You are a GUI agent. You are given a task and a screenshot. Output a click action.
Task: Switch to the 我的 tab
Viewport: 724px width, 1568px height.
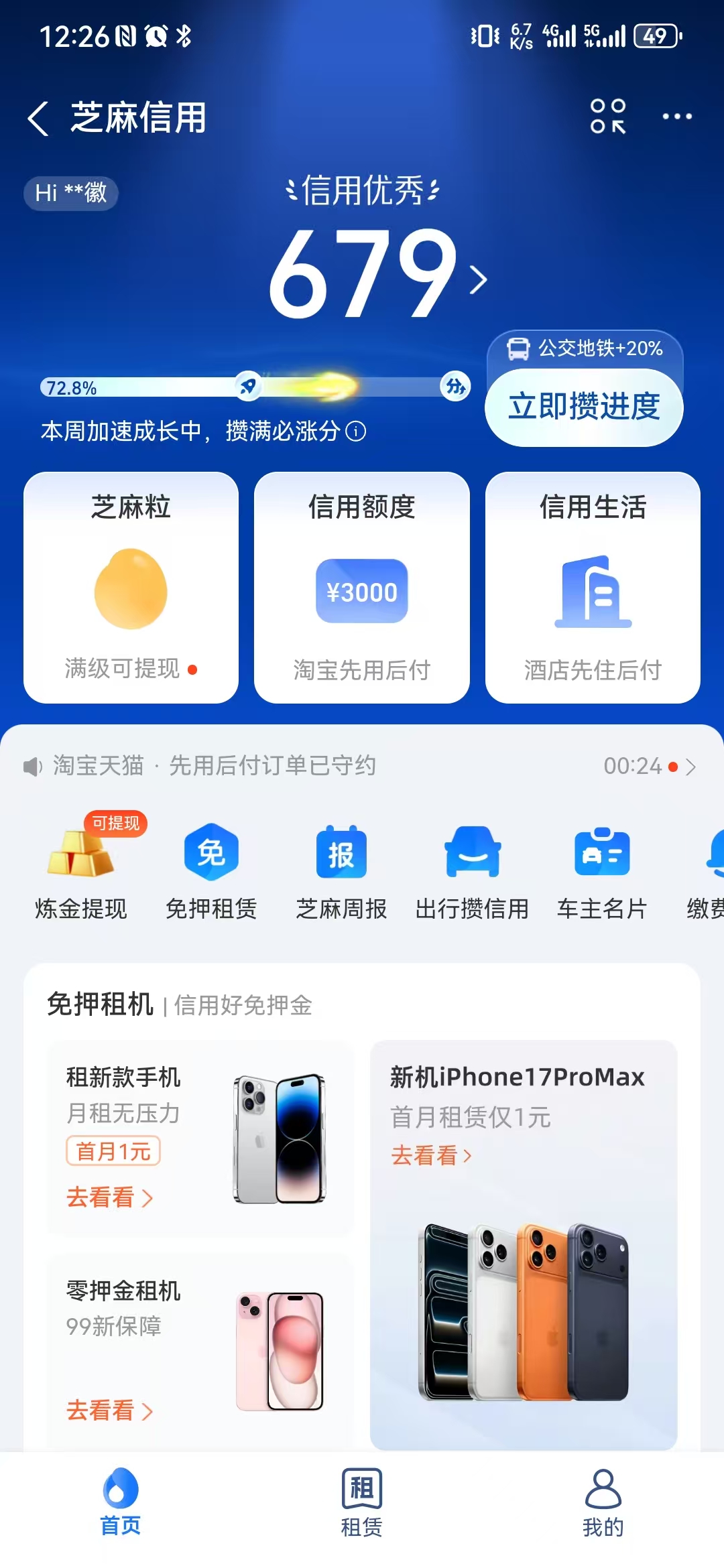[603, 1502]
